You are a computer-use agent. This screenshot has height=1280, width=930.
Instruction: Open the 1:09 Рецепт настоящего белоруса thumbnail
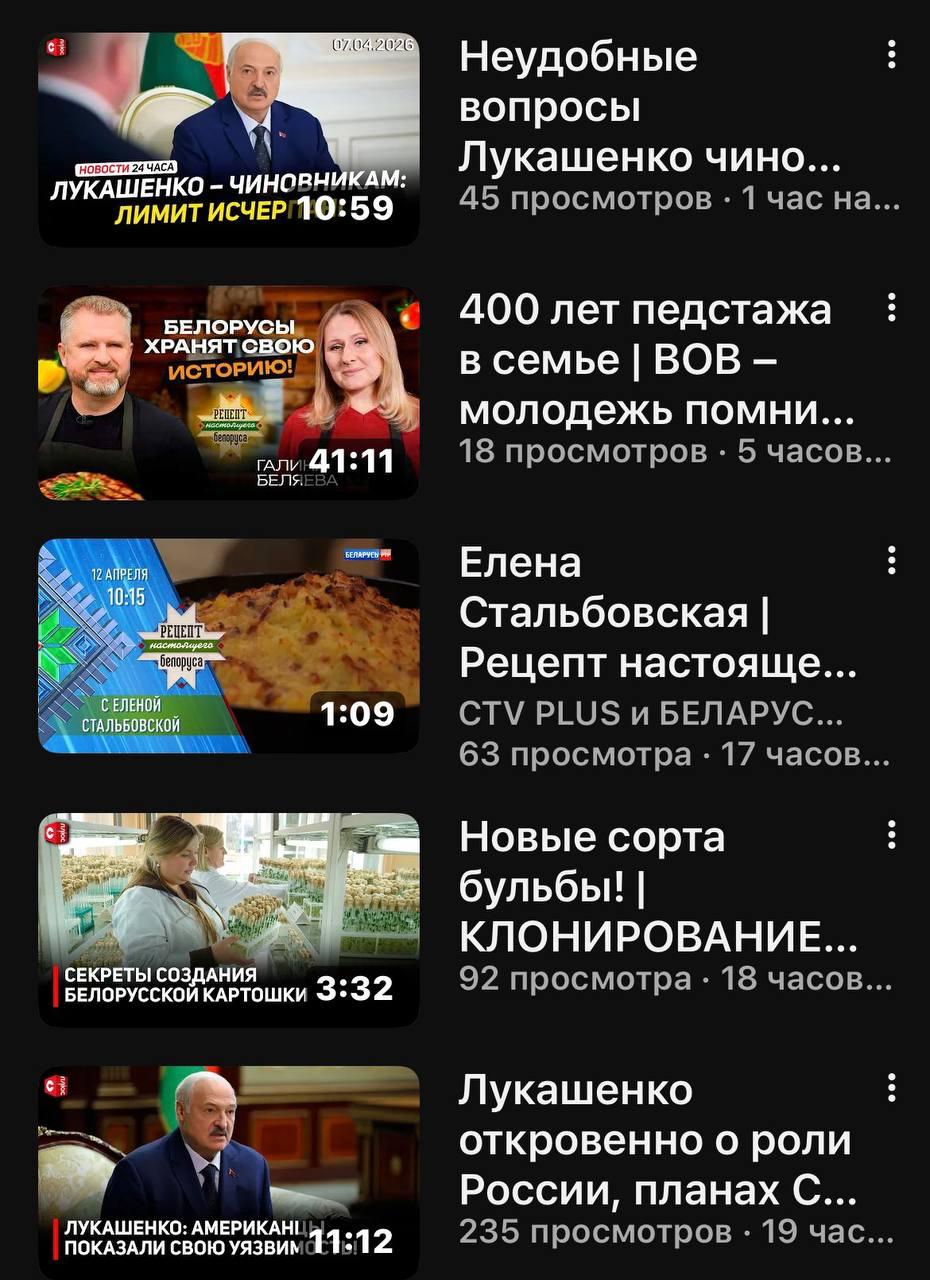pos(229,646)
